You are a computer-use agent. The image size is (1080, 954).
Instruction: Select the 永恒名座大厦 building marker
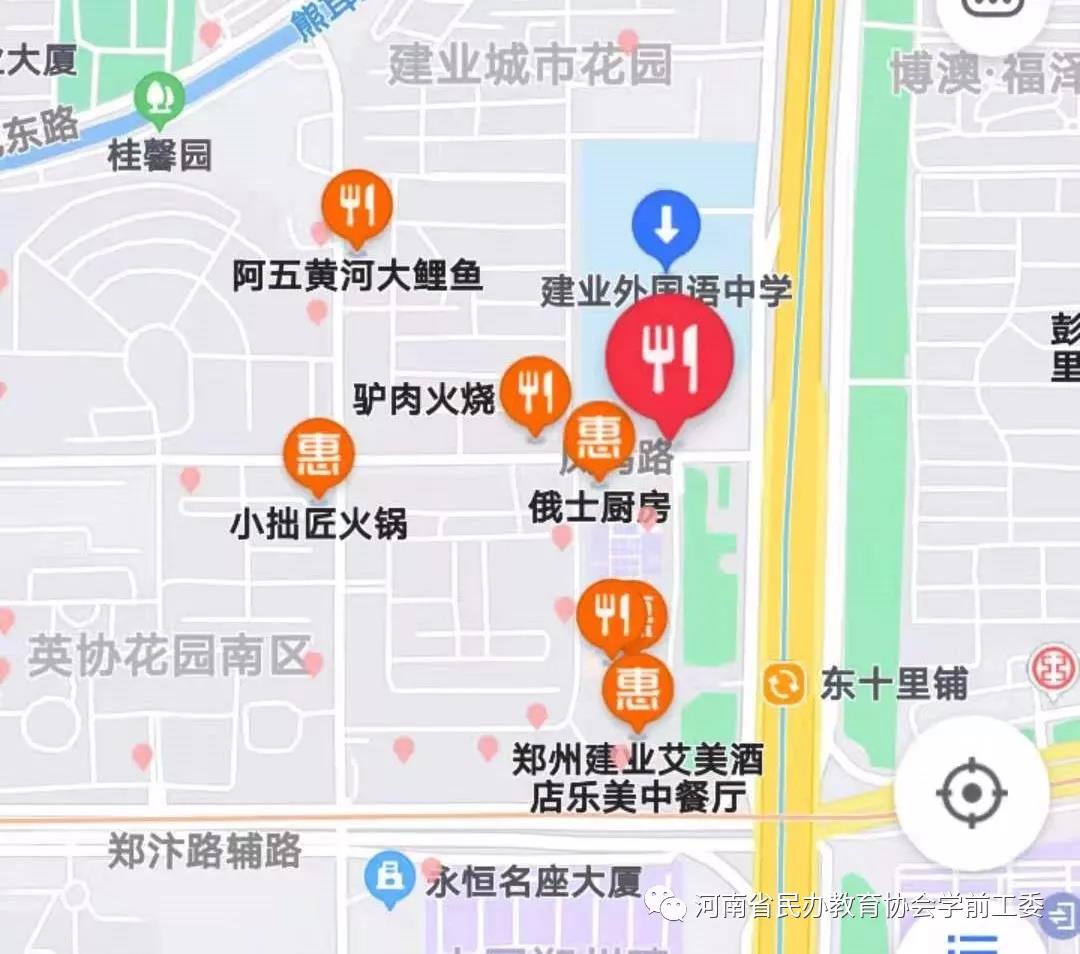[x=390, y=877]
